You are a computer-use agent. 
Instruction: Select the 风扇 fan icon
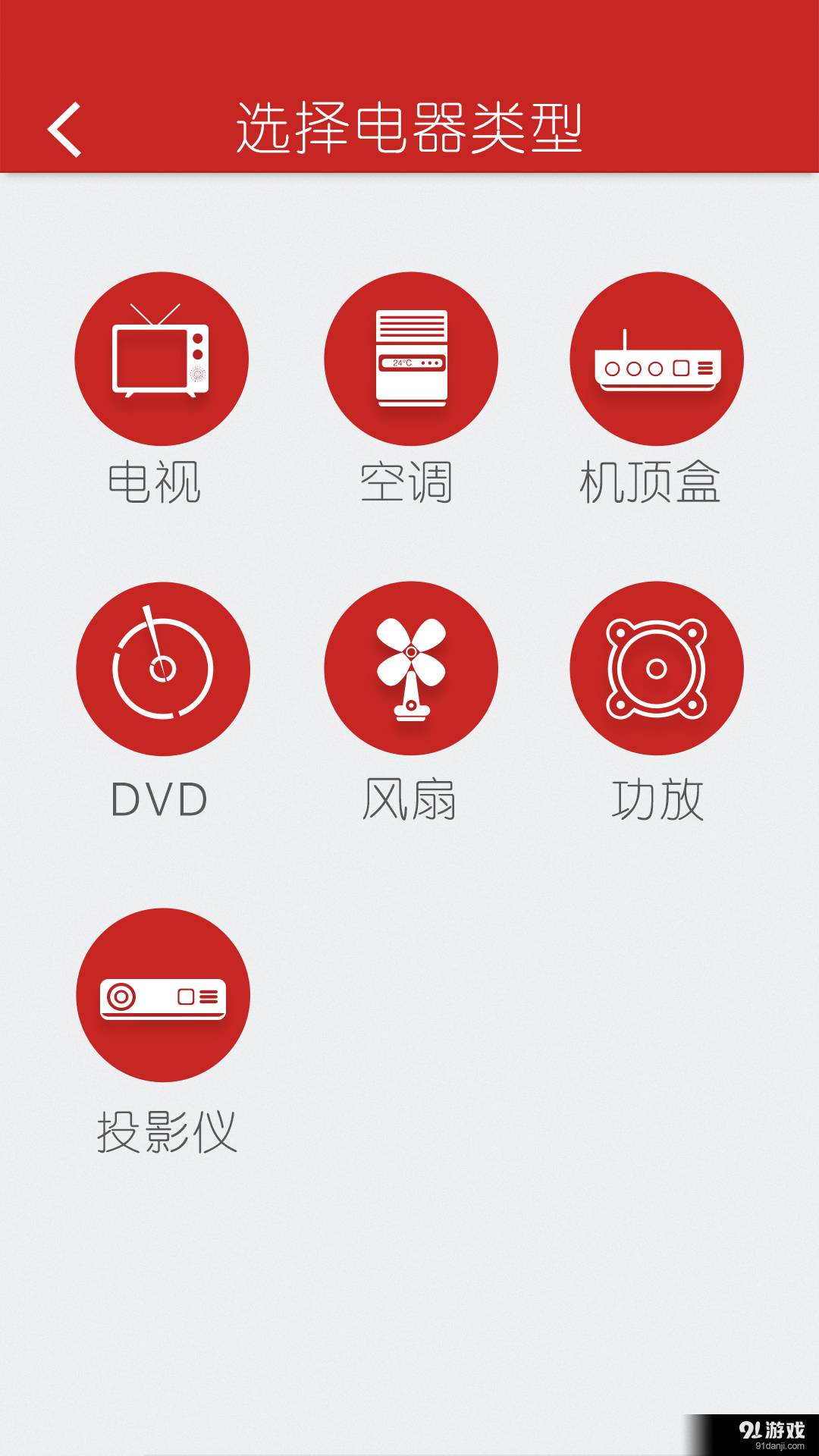409,667
